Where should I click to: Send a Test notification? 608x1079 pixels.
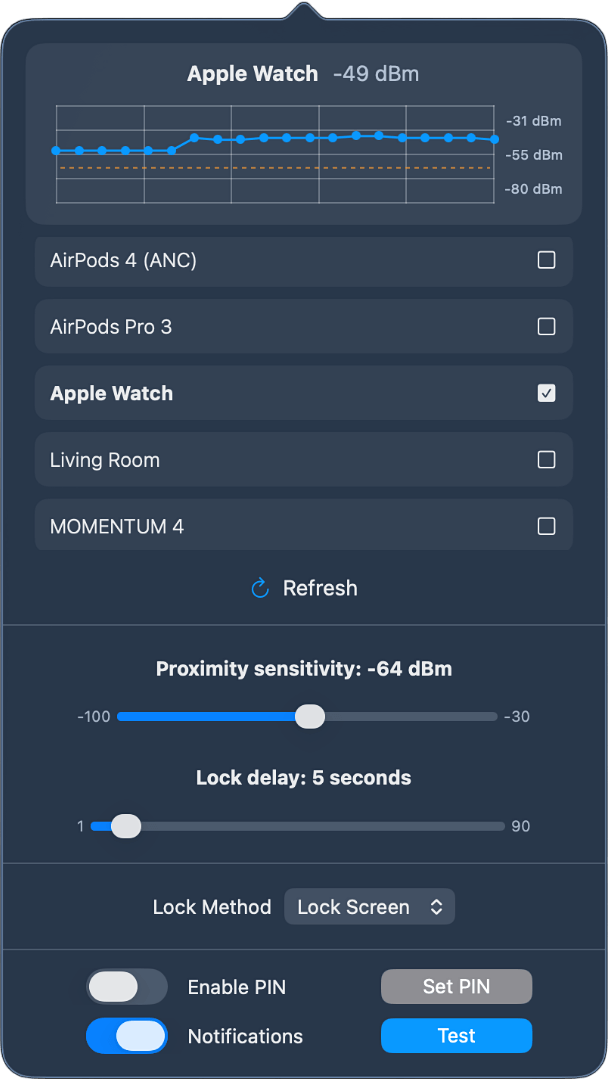tap(456, 1036)
